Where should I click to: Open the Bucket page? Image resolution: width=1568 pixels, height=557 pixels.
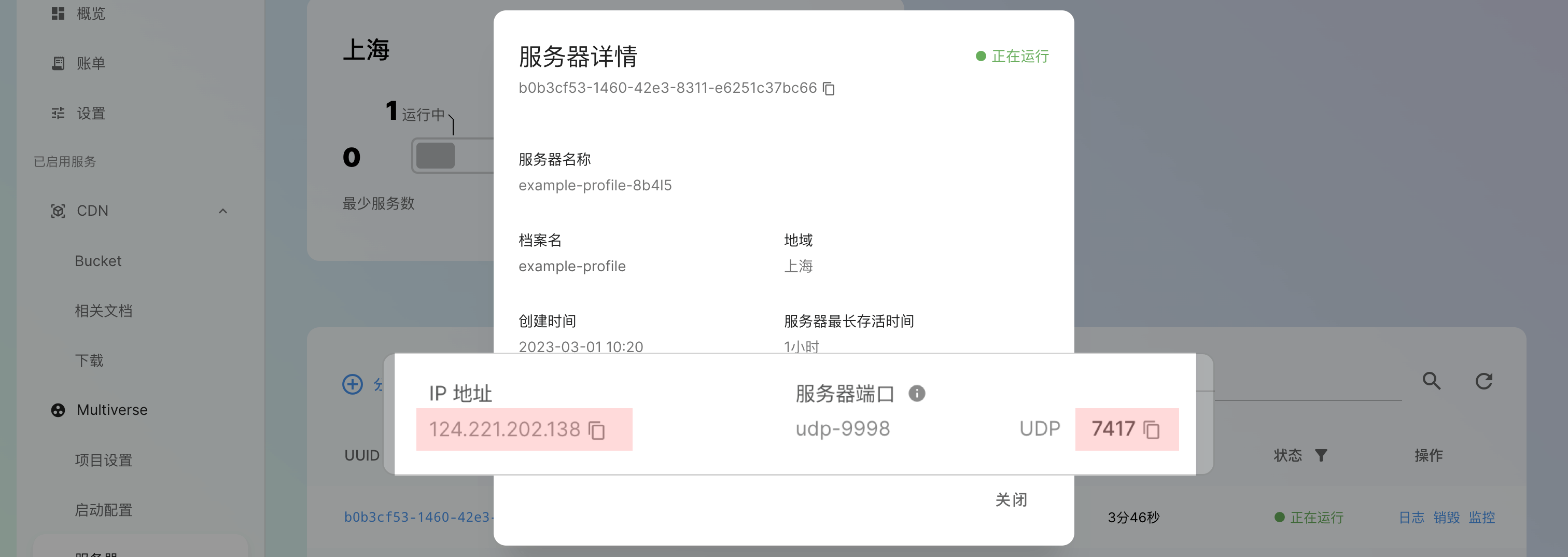(x=98, y=261)
